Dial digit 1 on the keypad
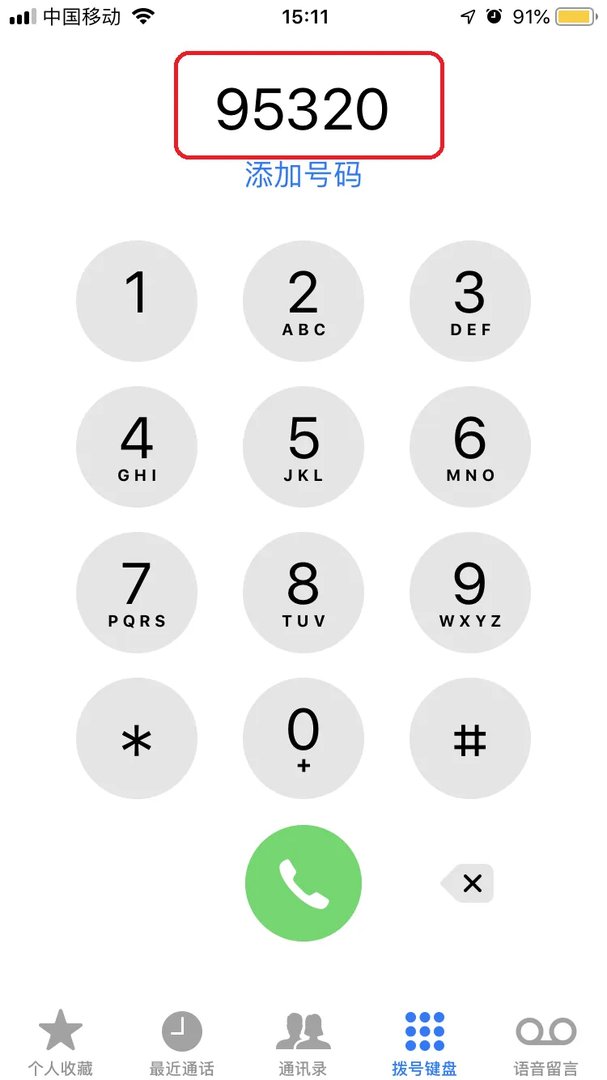The height and width of the screenshot is (1080, 607). [x=137, y=301]
